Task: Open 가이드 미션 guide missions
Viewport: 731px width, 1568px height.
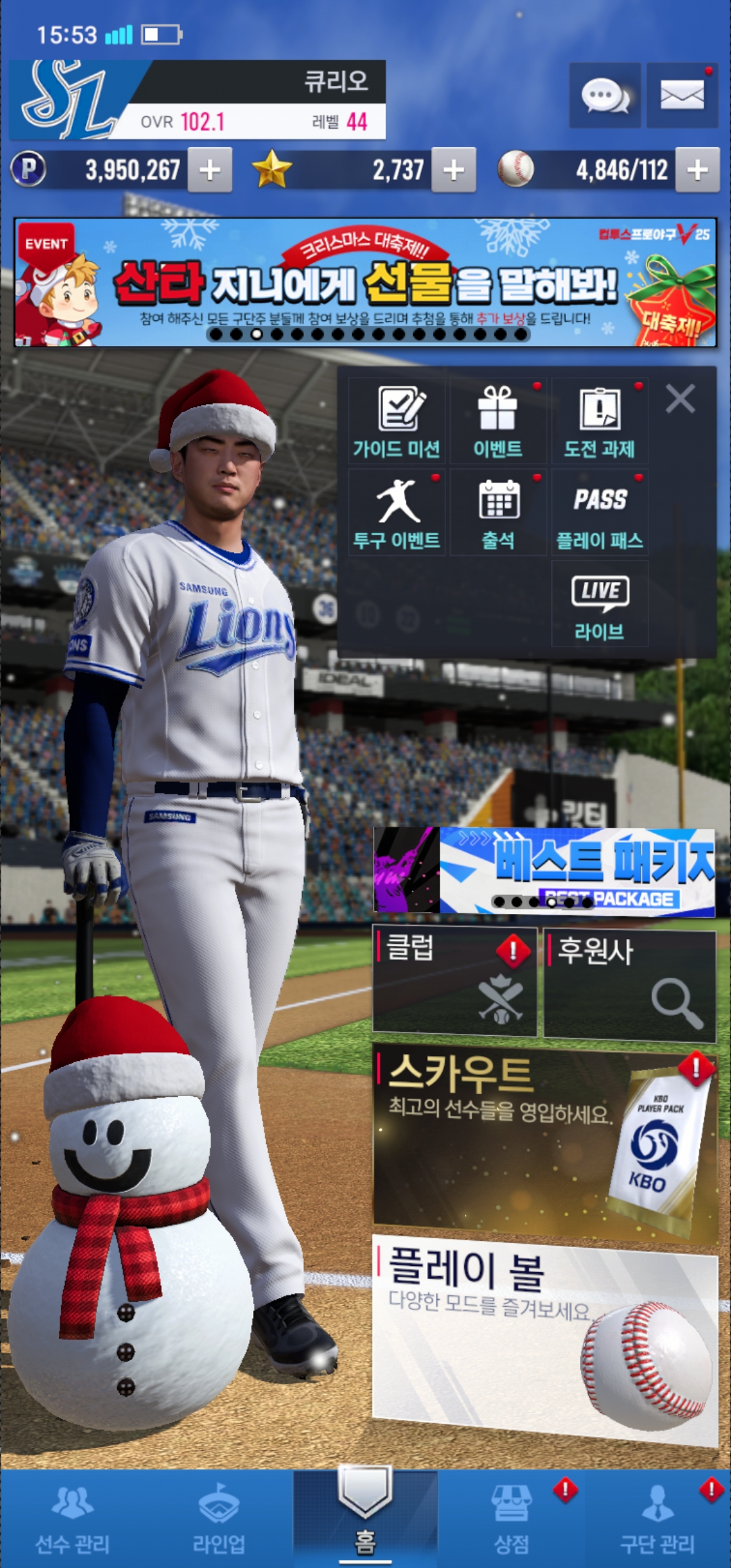Action: pos(397,421)
